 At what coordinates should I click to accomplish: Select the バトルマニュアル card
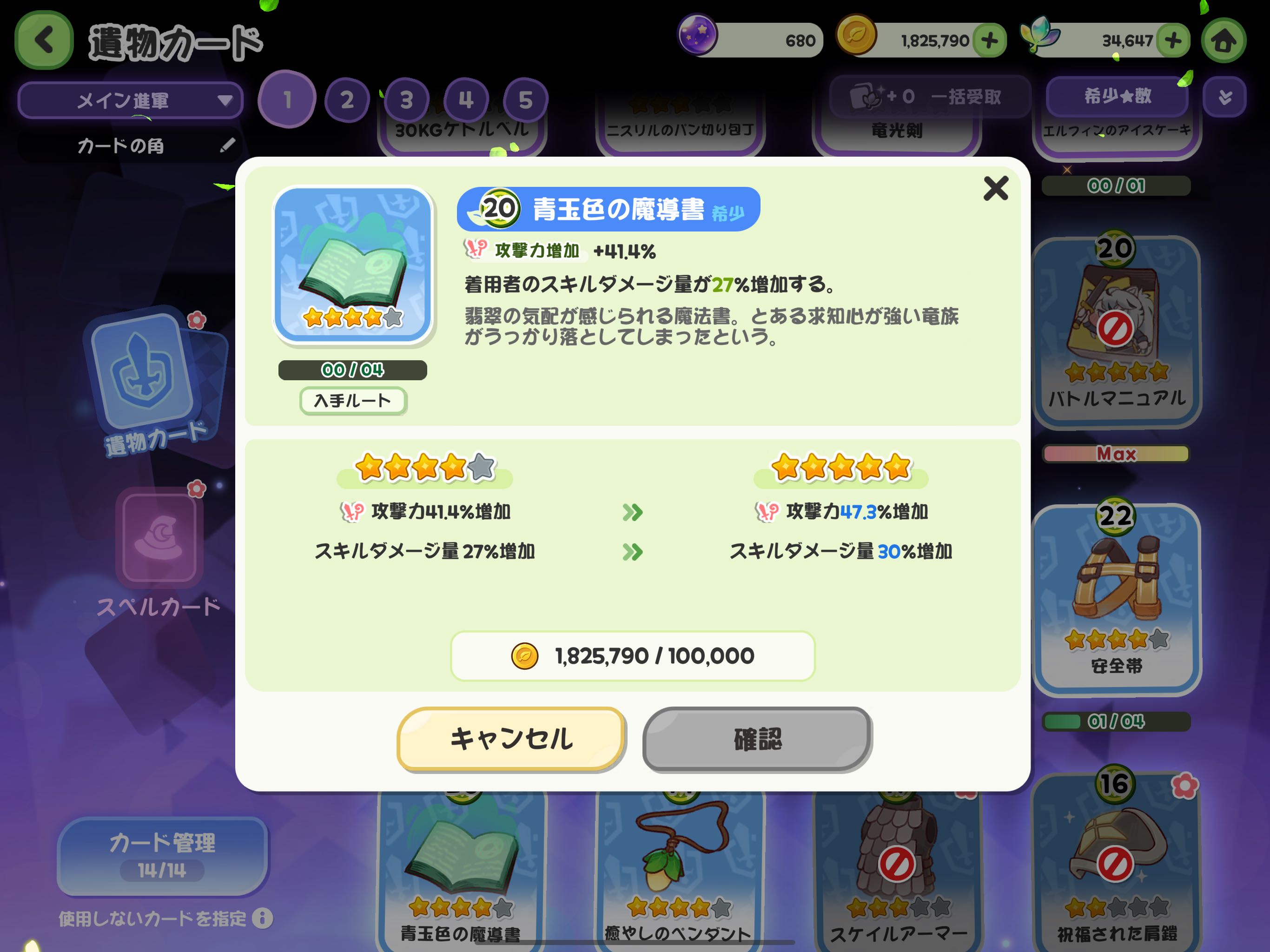(1116, 333)
